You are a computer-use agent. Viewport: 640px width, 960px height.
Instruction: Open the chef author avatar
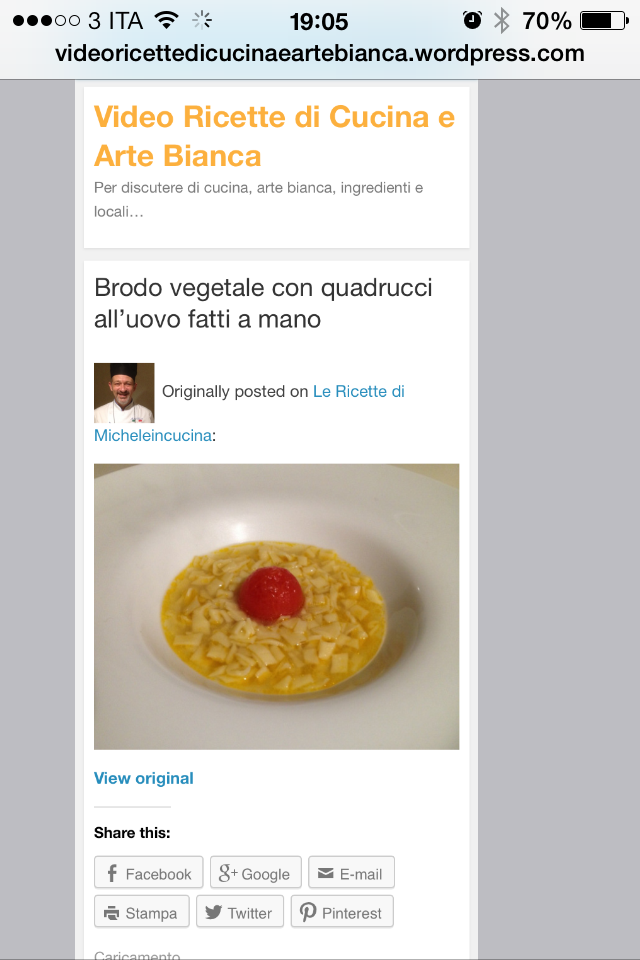124,393
